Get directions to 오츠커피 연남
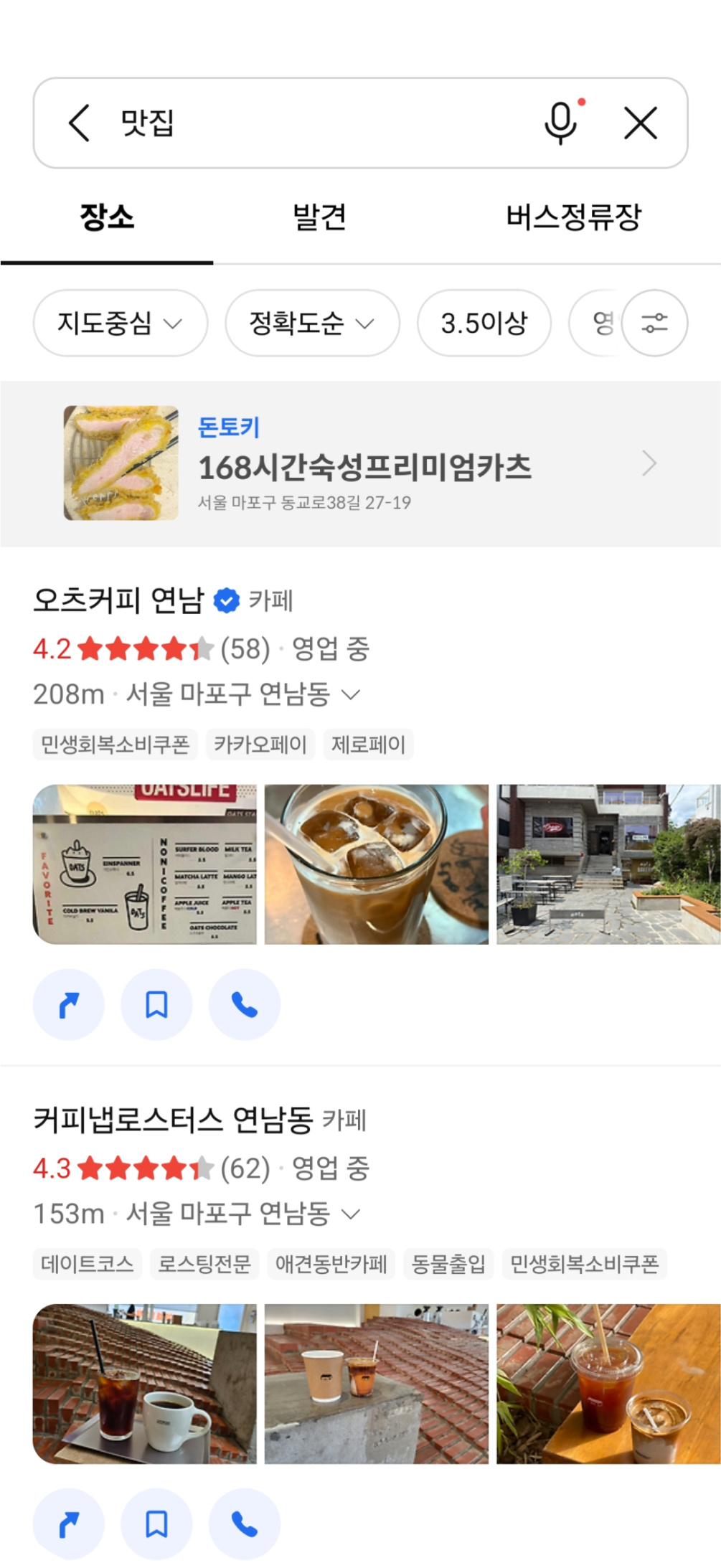 69,1004
